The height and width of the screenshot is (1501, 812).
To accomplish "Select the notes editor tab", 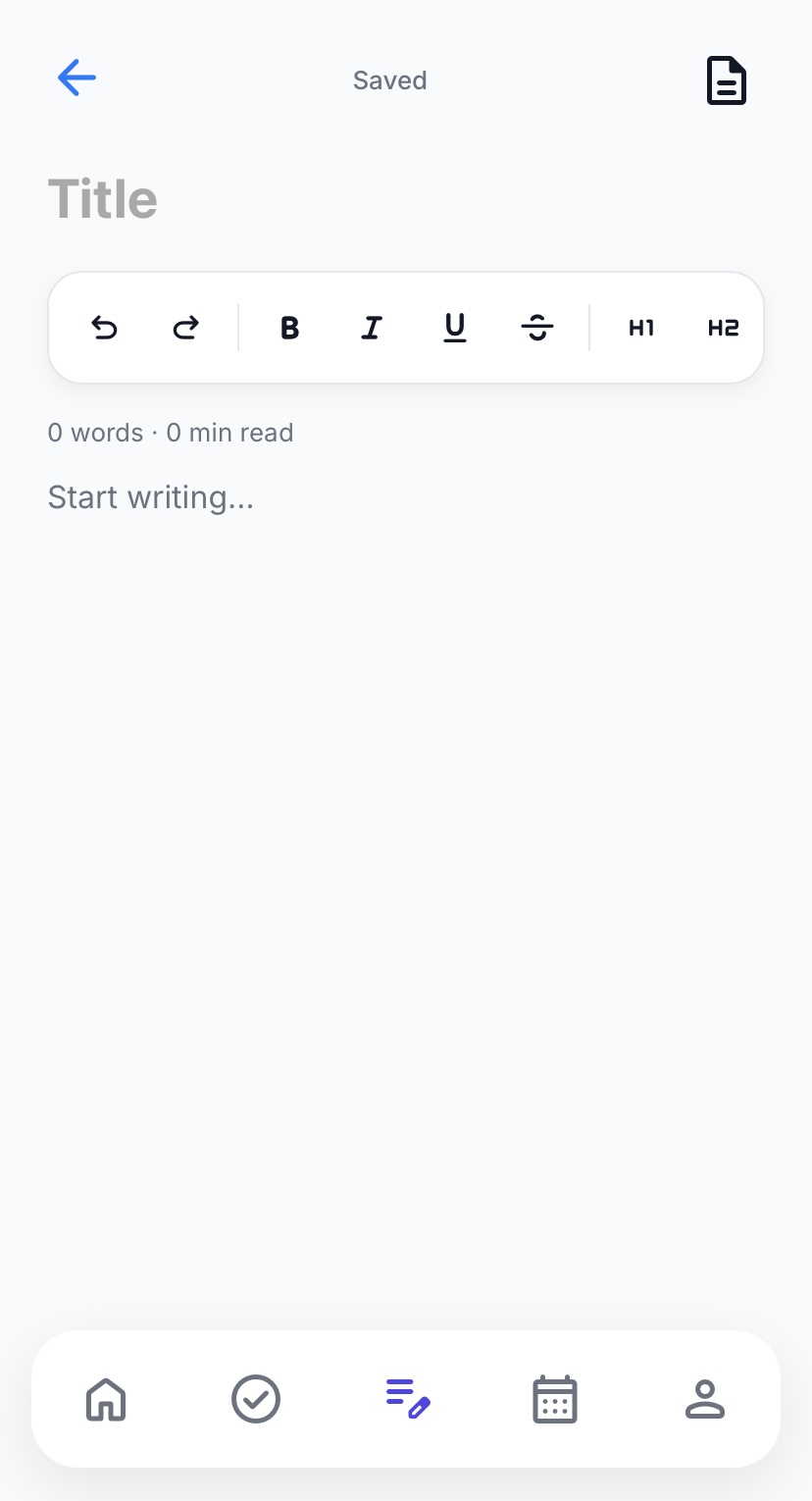I will click(x=408, y=1399).
